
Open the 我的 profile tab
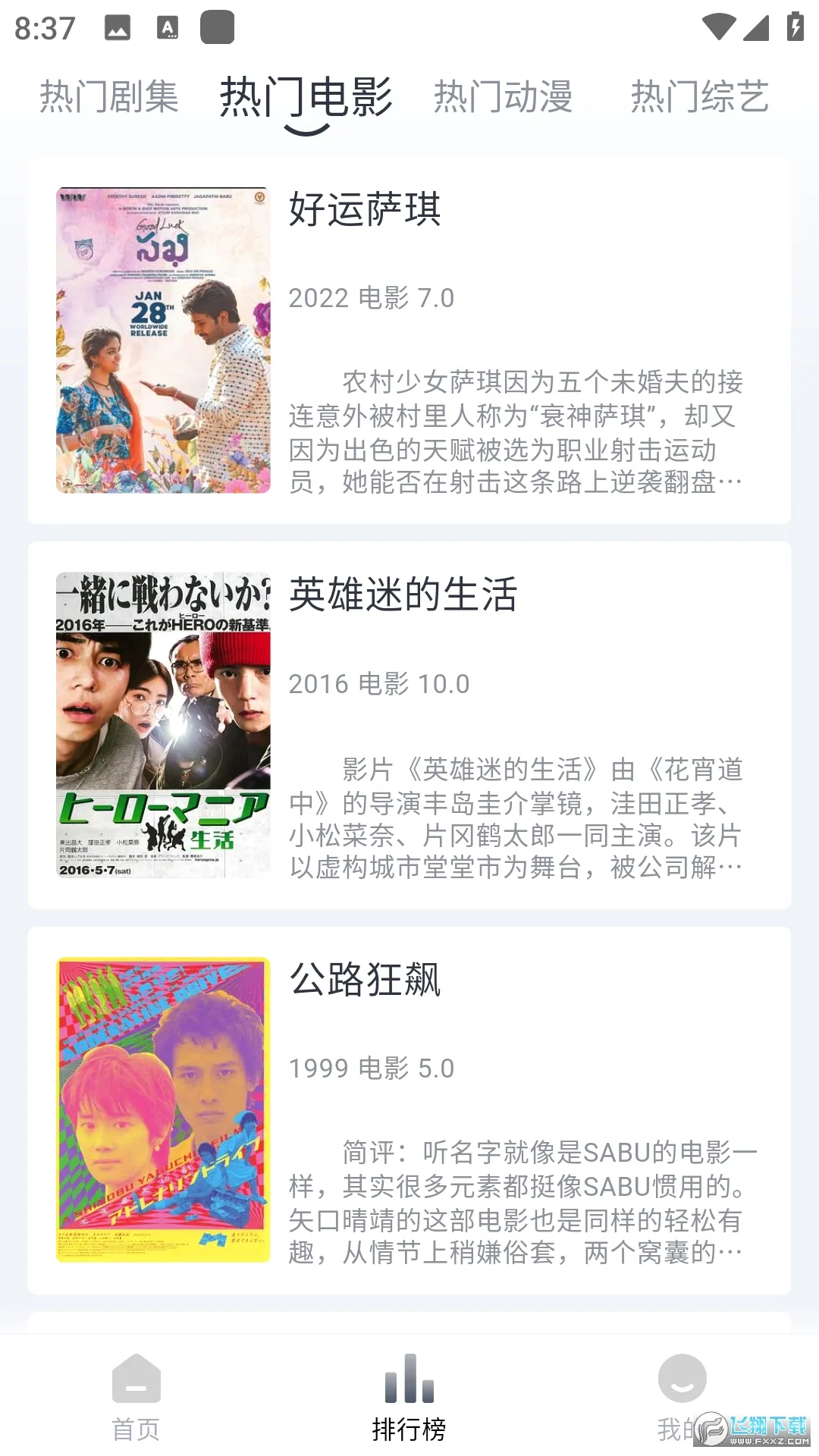682,1397
